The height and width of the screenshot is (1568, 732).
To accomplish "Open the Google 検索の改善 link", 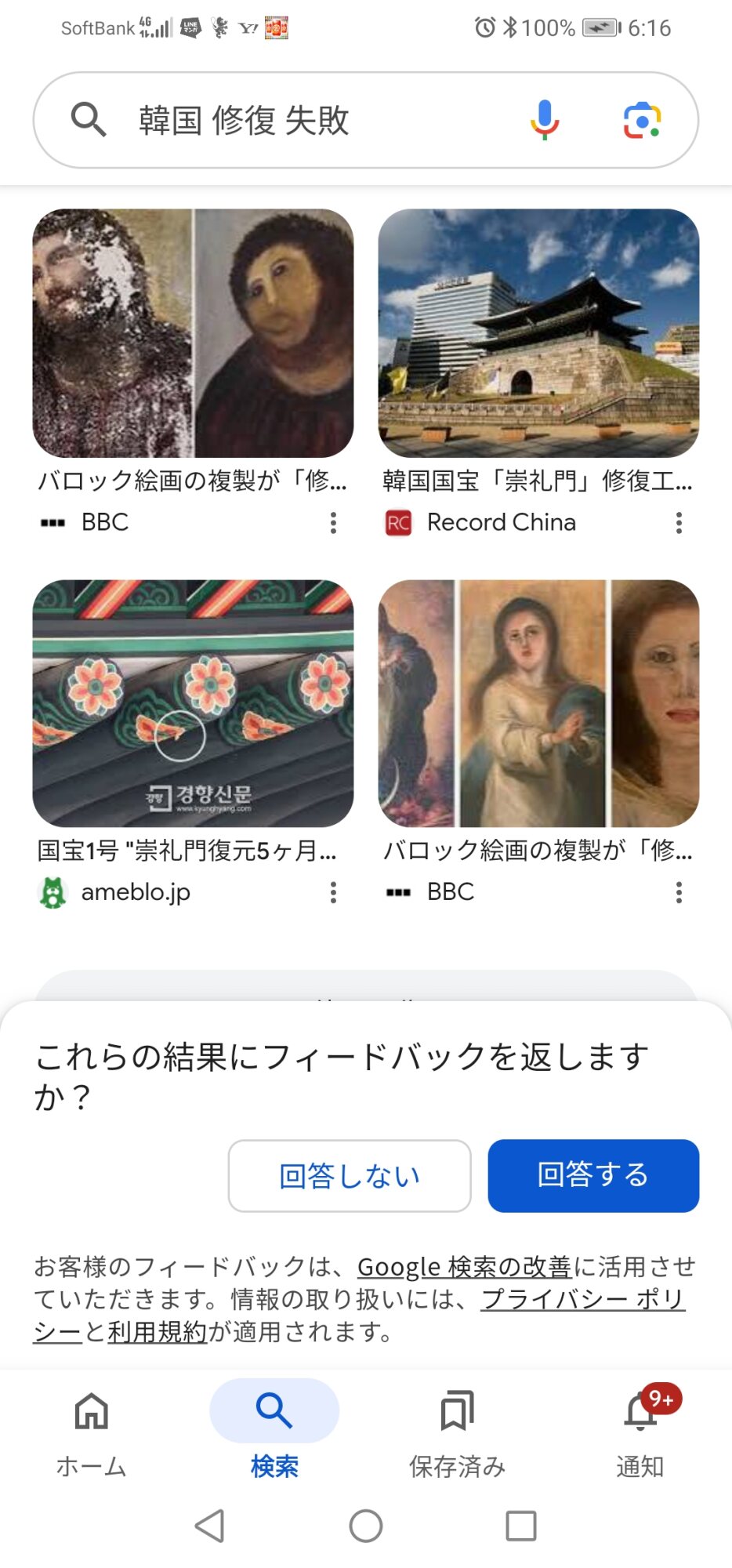I will (x=464, y=1267).
